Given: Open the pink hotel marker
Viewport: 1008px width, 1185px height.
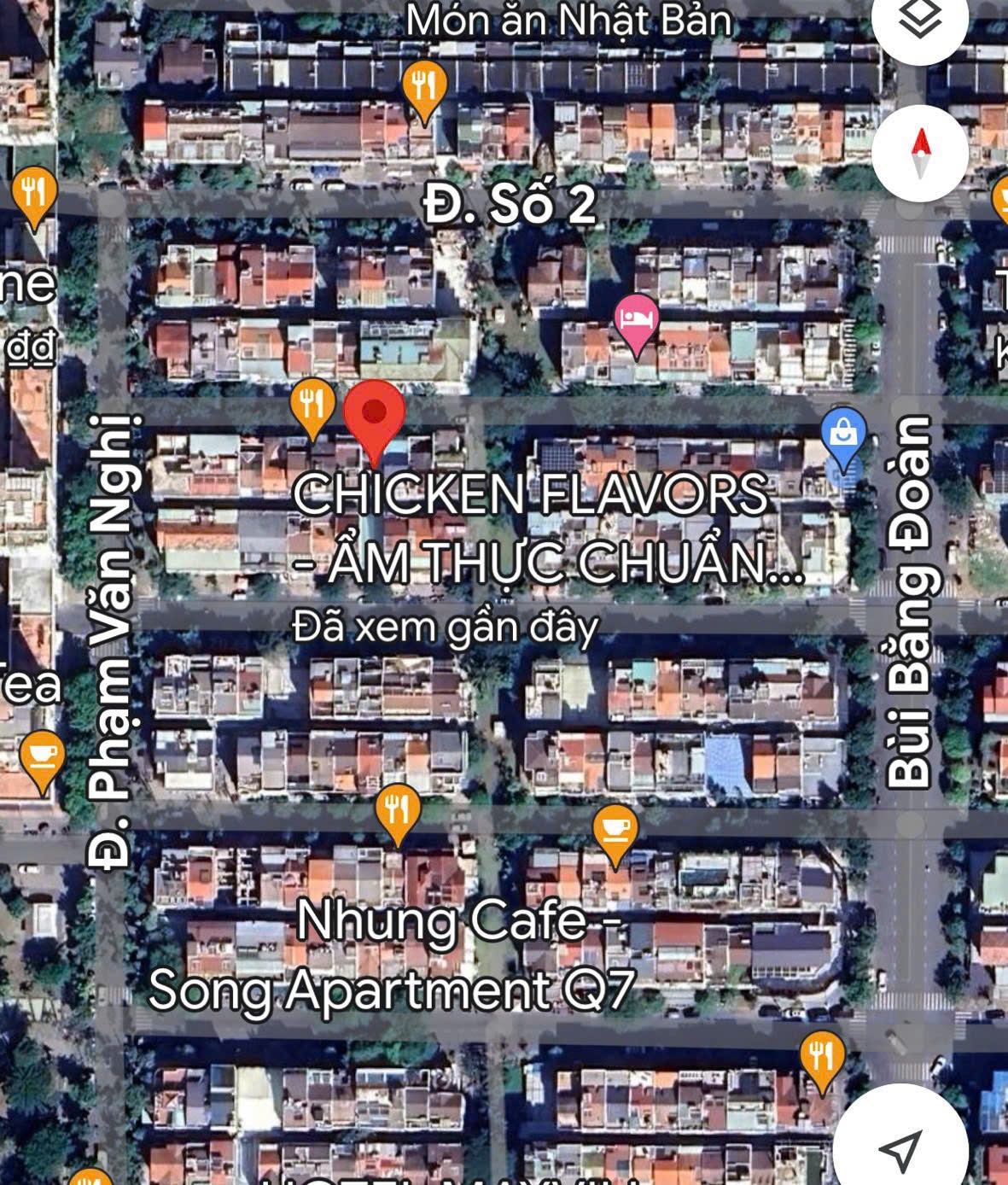Looking at the screenshot, I should tap(637, 321).
